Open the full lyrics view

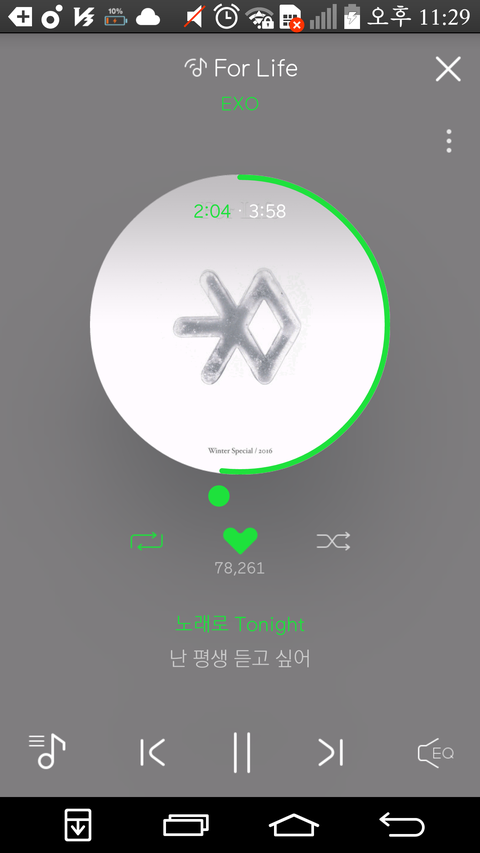pos(240,641)
